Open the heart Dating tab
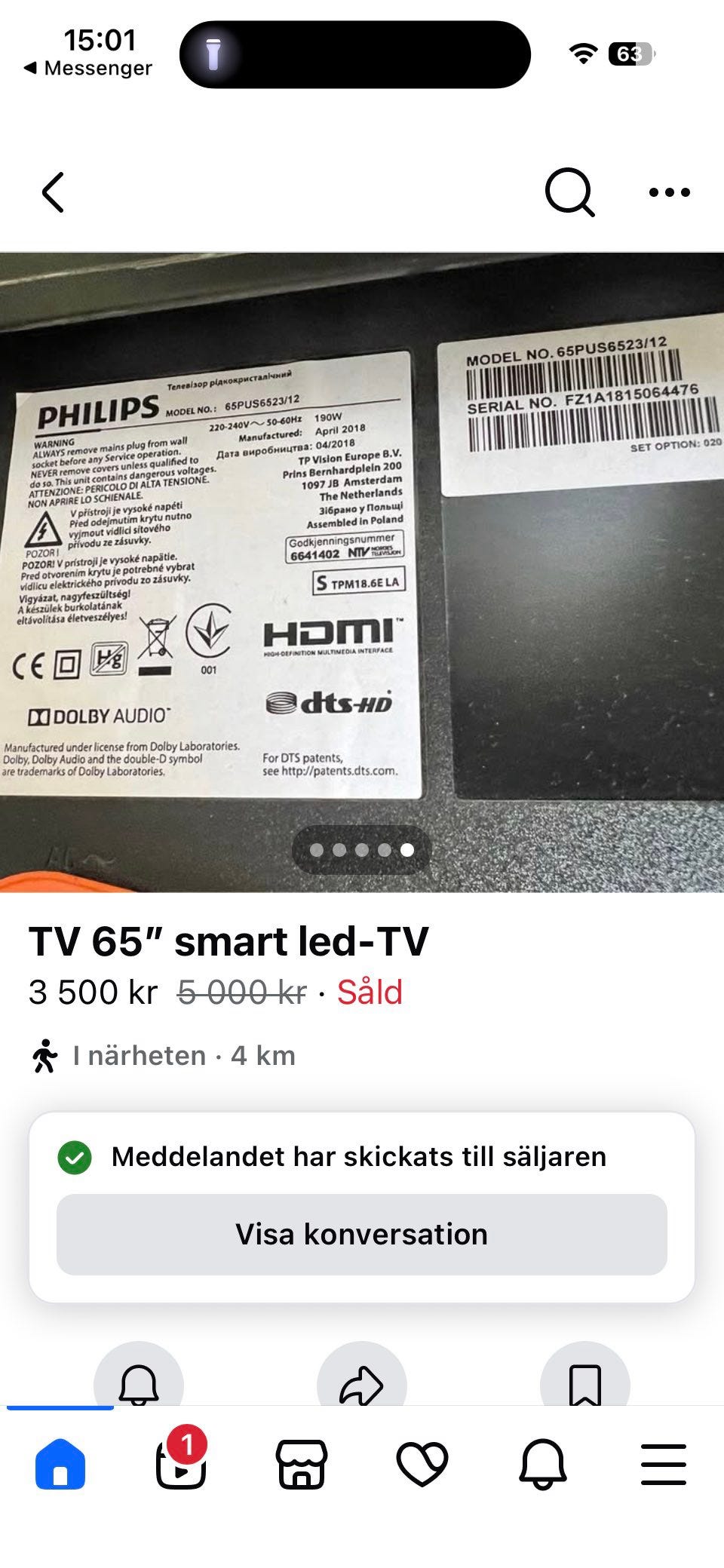 pos(422,1464)
